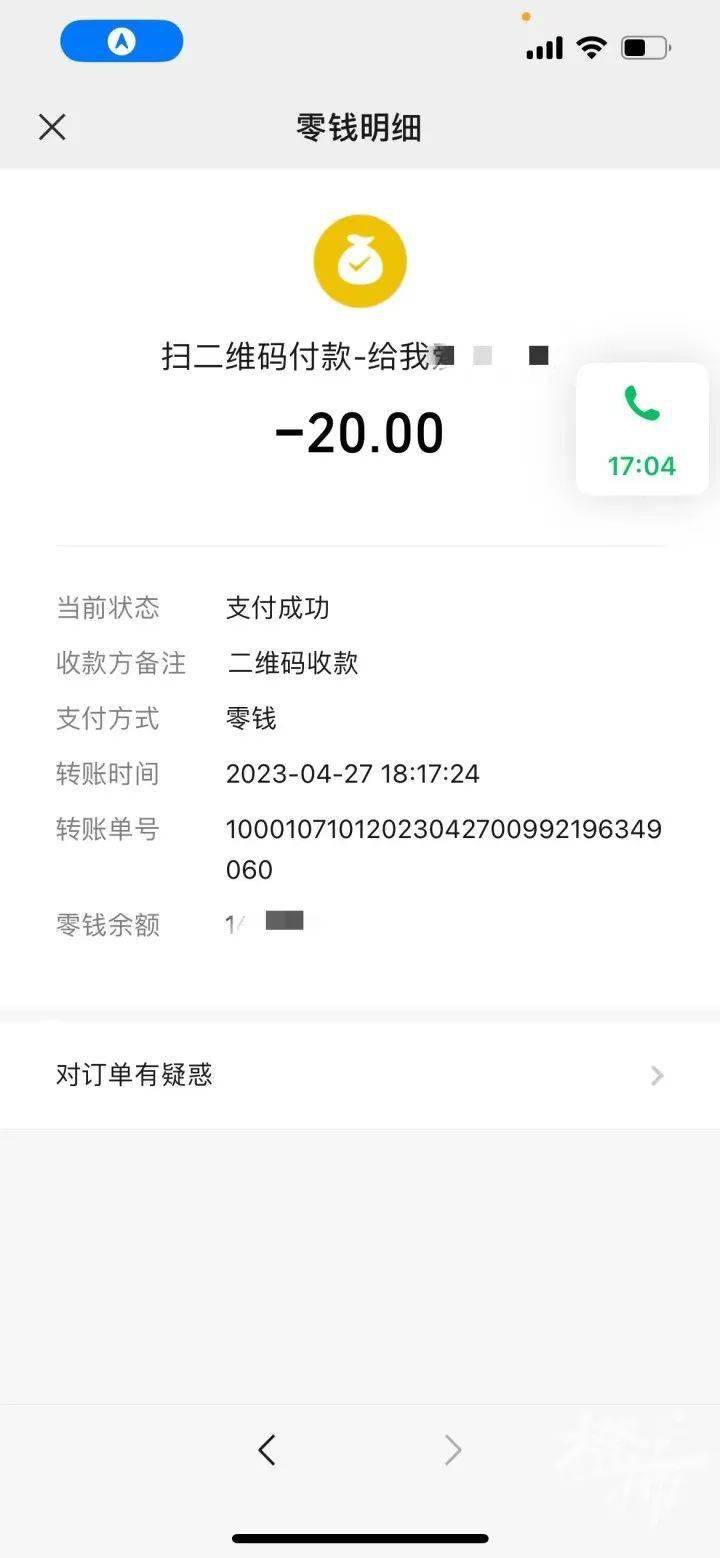Tap the orange recording dot in the status bar

tap(526, 16)
